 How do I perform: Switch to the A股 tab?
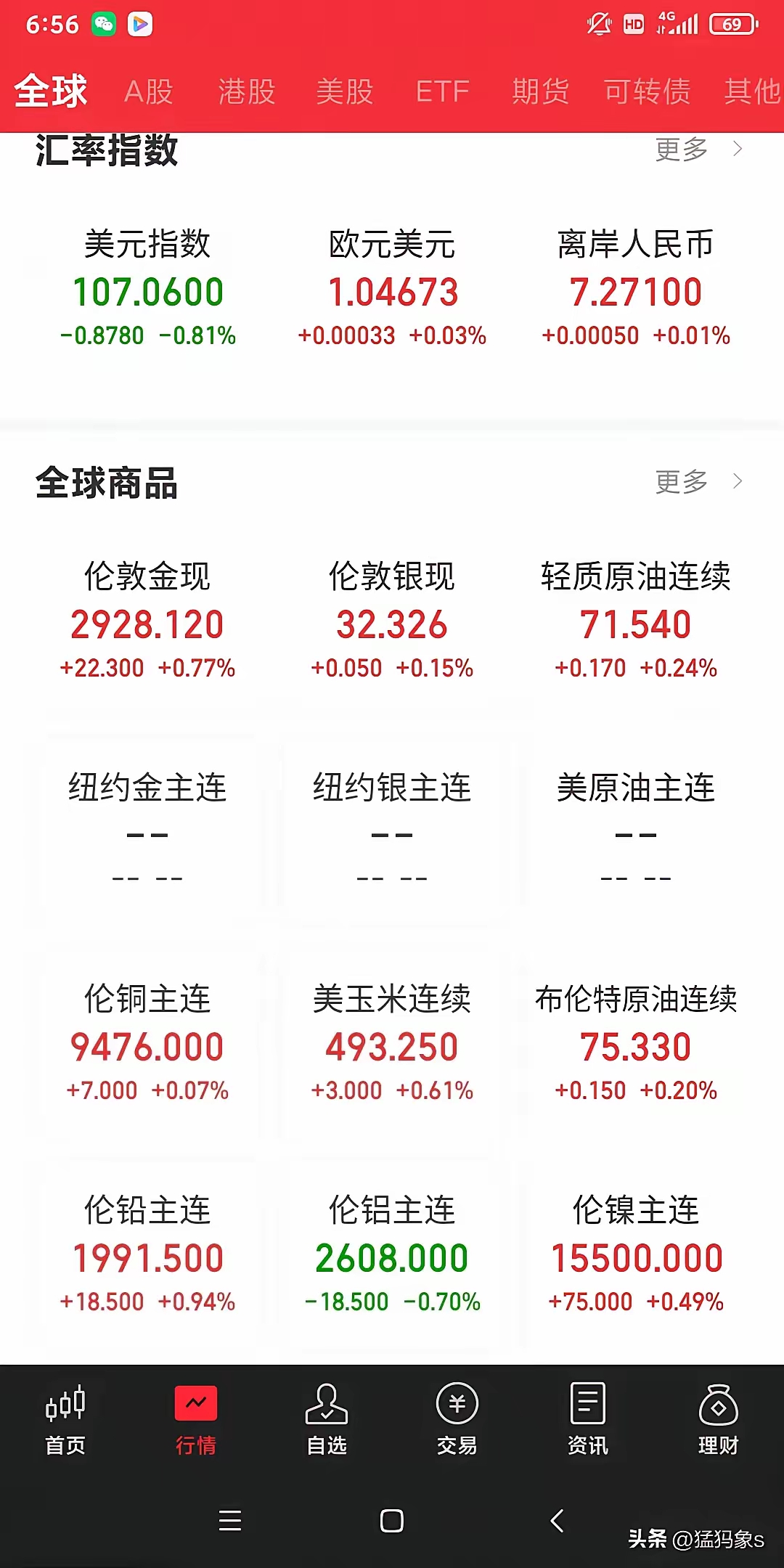(x=150, y=91)
